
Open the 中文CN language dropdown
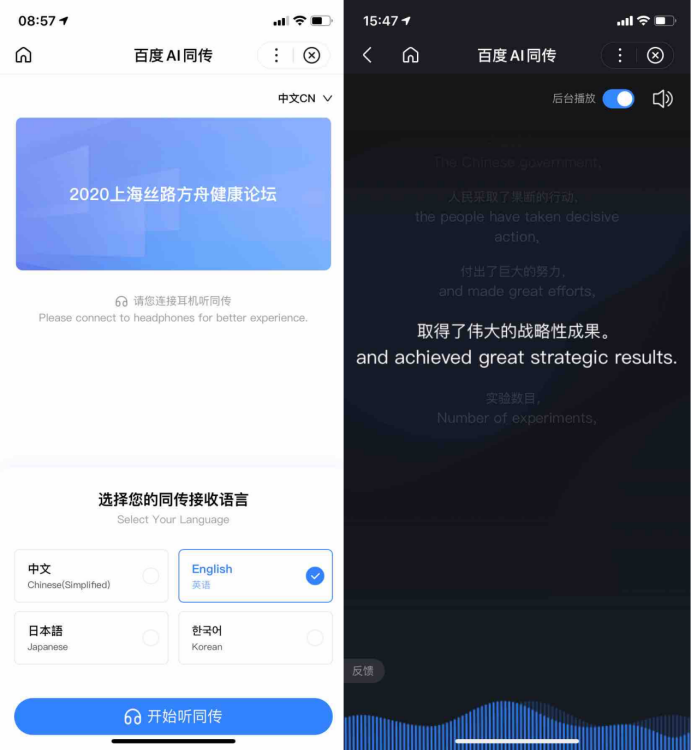coord(305,98)
